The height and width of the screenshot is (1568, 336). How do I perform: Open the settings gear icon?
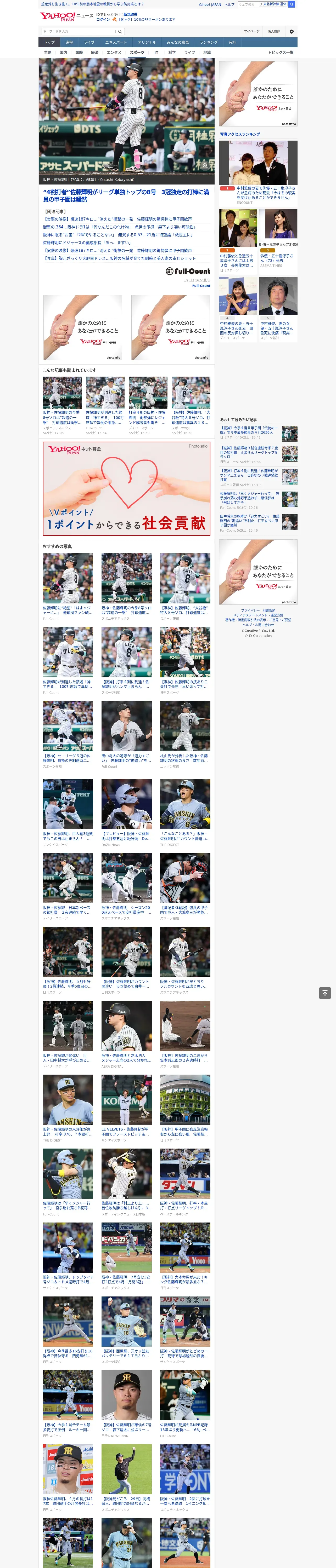pos(292,31)
